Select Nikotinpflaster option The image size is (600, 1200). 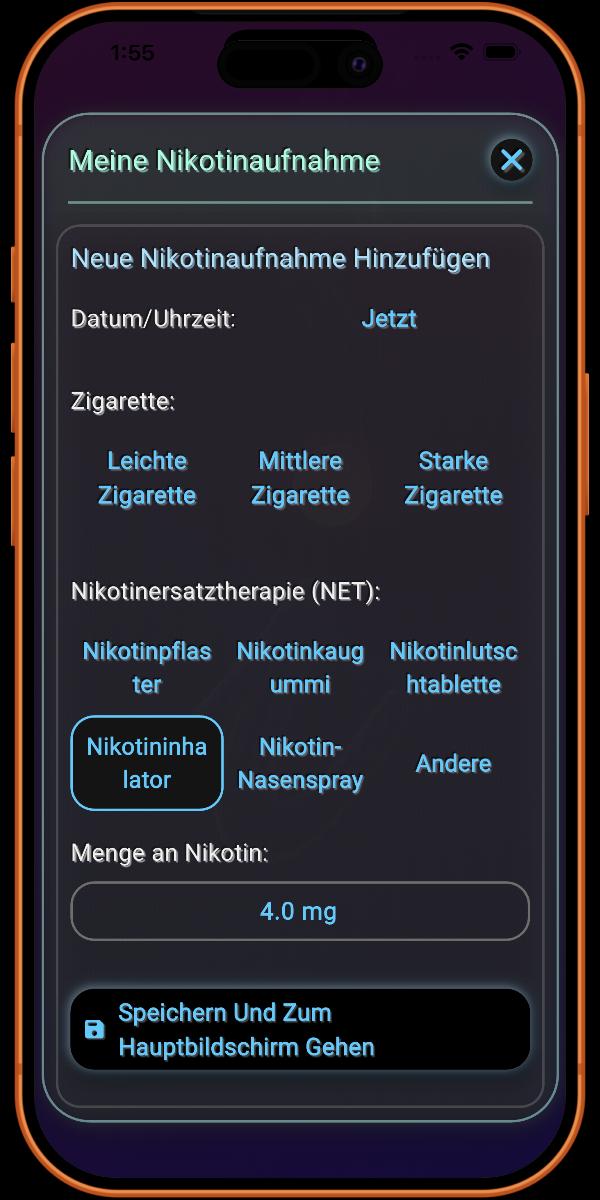tap(147, 668)
